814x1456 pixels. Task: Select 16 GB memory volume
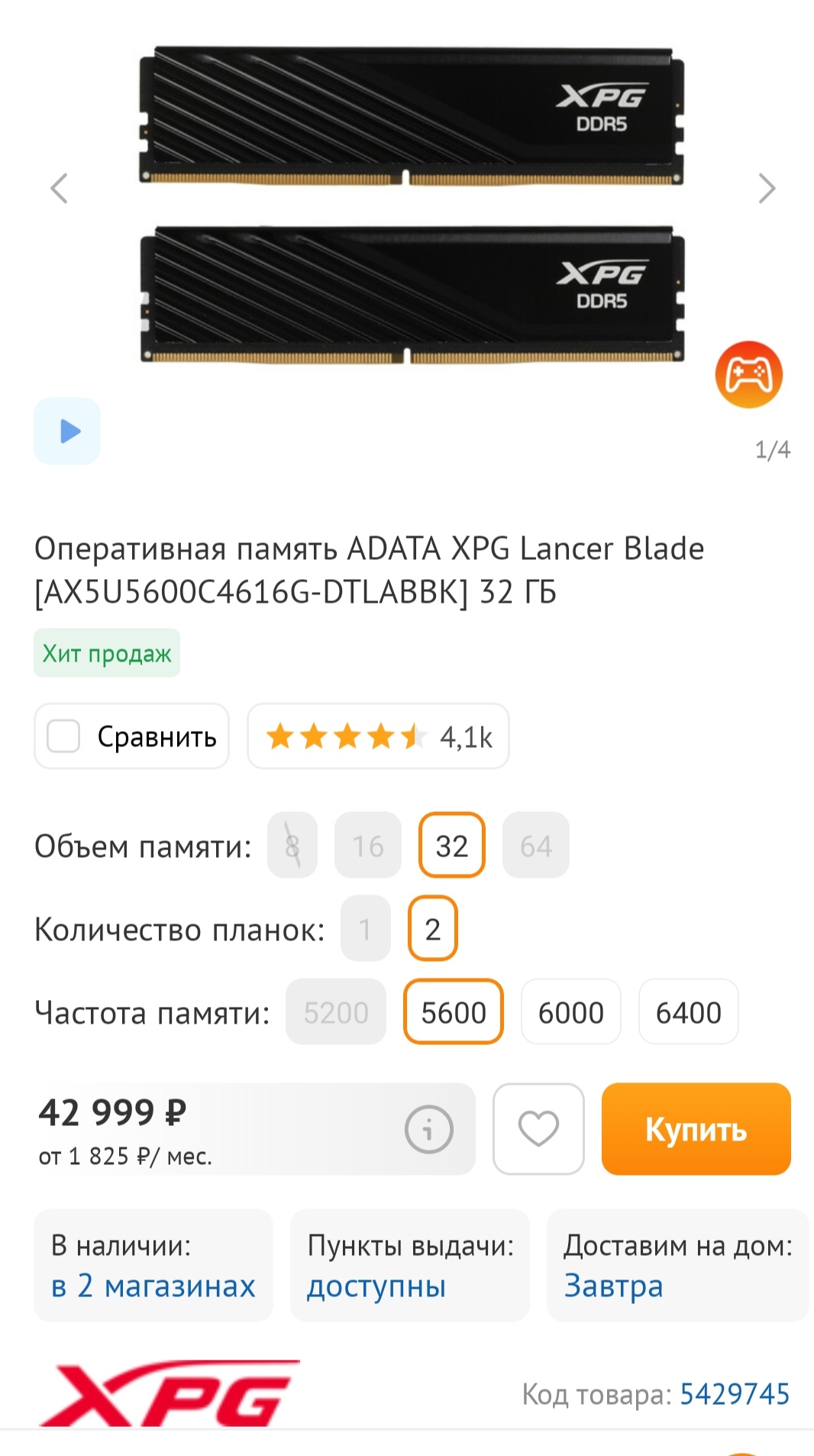click(x=367, y=846)
